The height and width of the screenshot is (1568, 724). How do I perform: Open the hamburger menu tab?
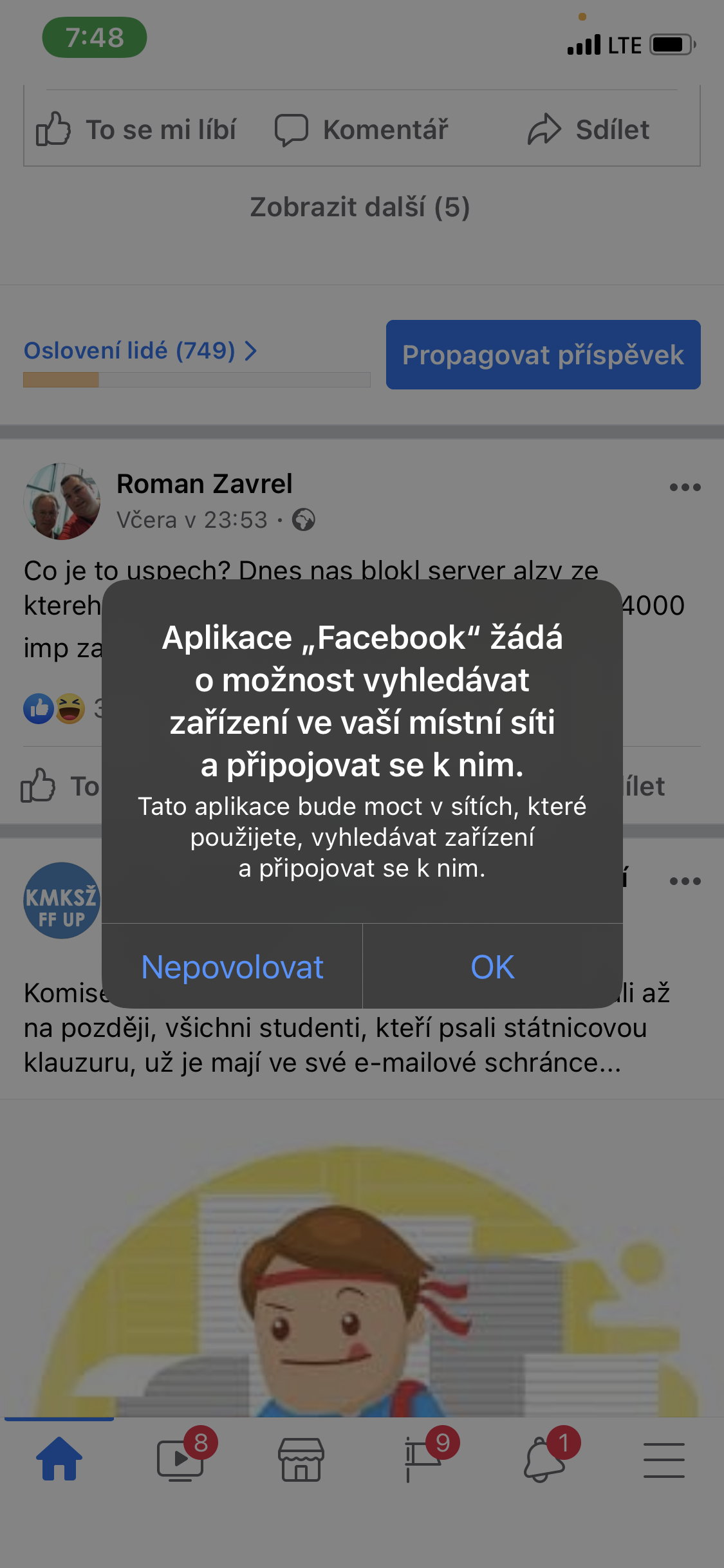click(x=664, y=1460)
